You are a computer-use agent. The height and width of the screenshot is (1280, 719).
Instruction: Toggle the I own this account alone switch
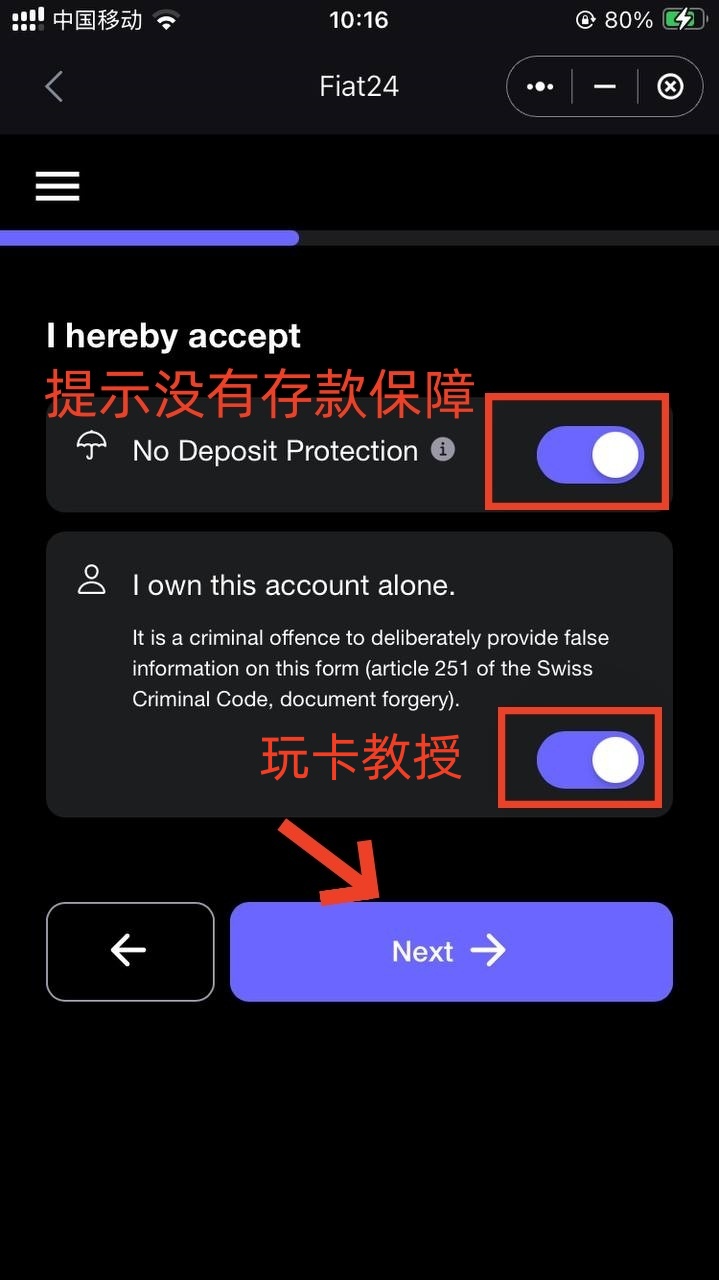(590, 761)
